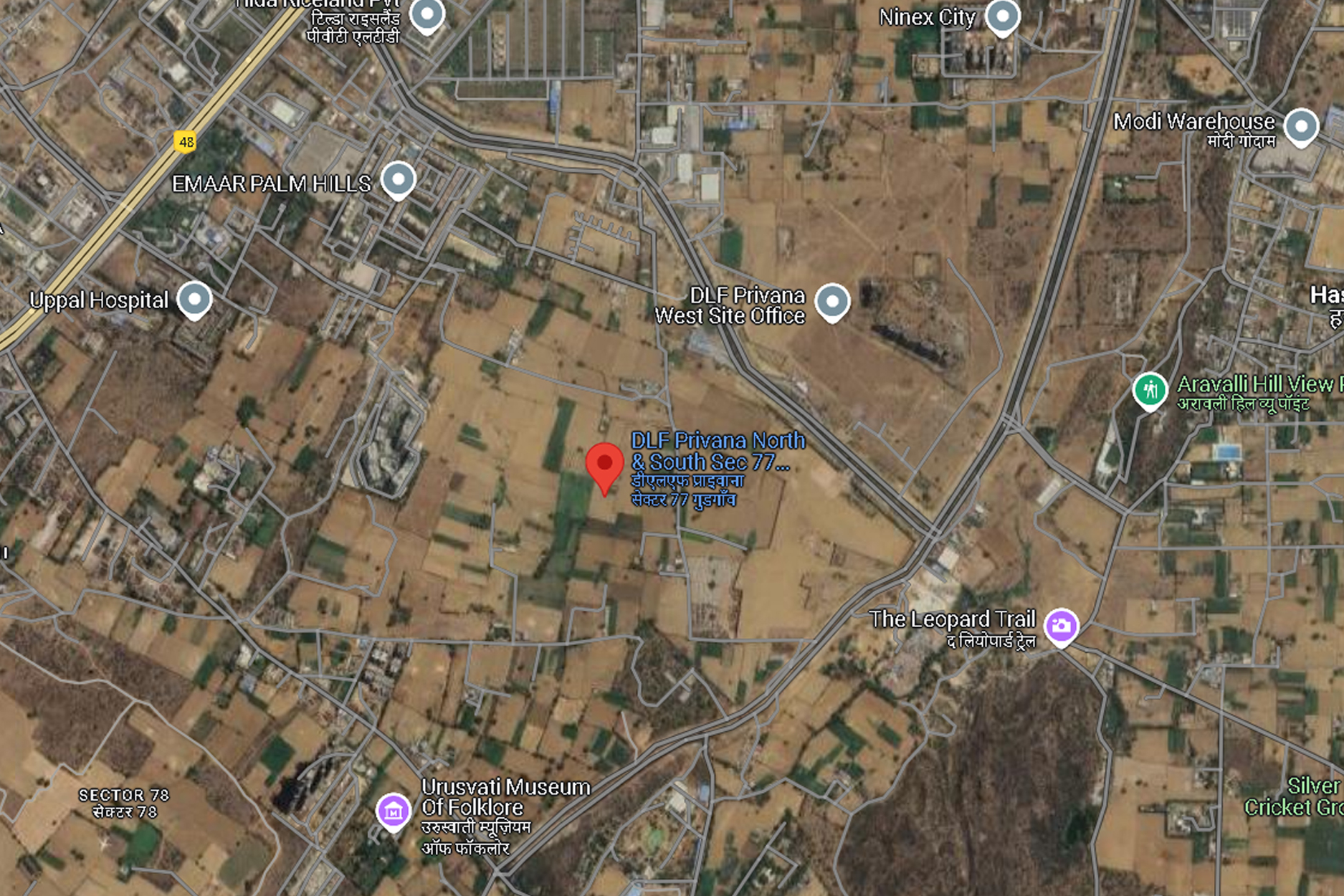
Task: Open The Leopard Trail camera marker
Action: click(x=1061, y=626)
